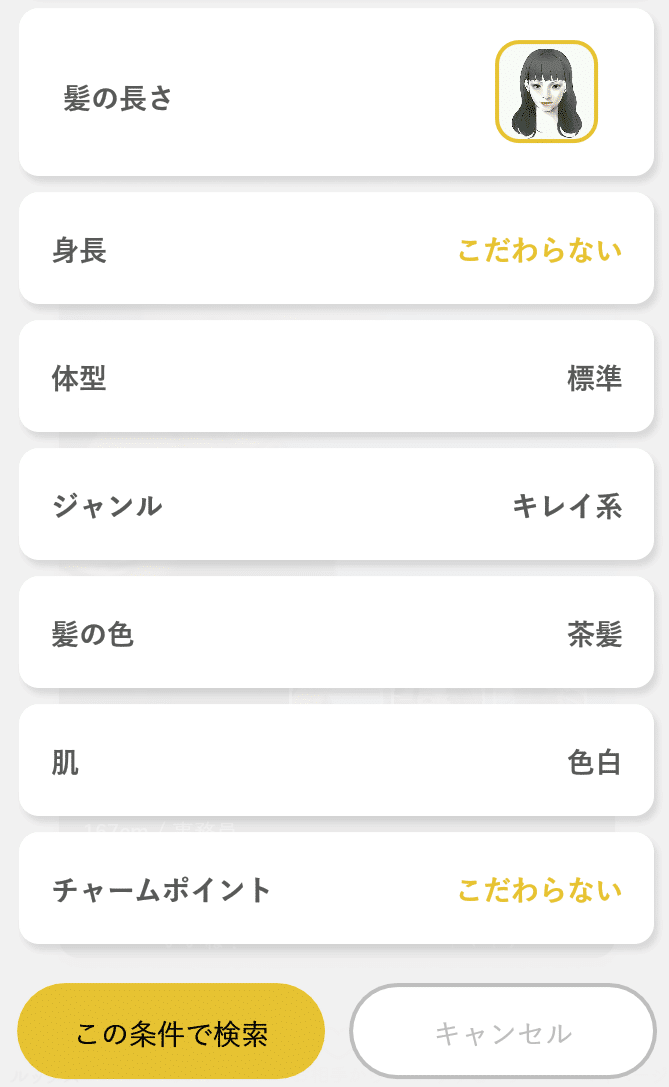Open the 髪の長さ hair length row
Image resolution: width=669 pixels, height=1087 pixels.
[x=336, y=92]
